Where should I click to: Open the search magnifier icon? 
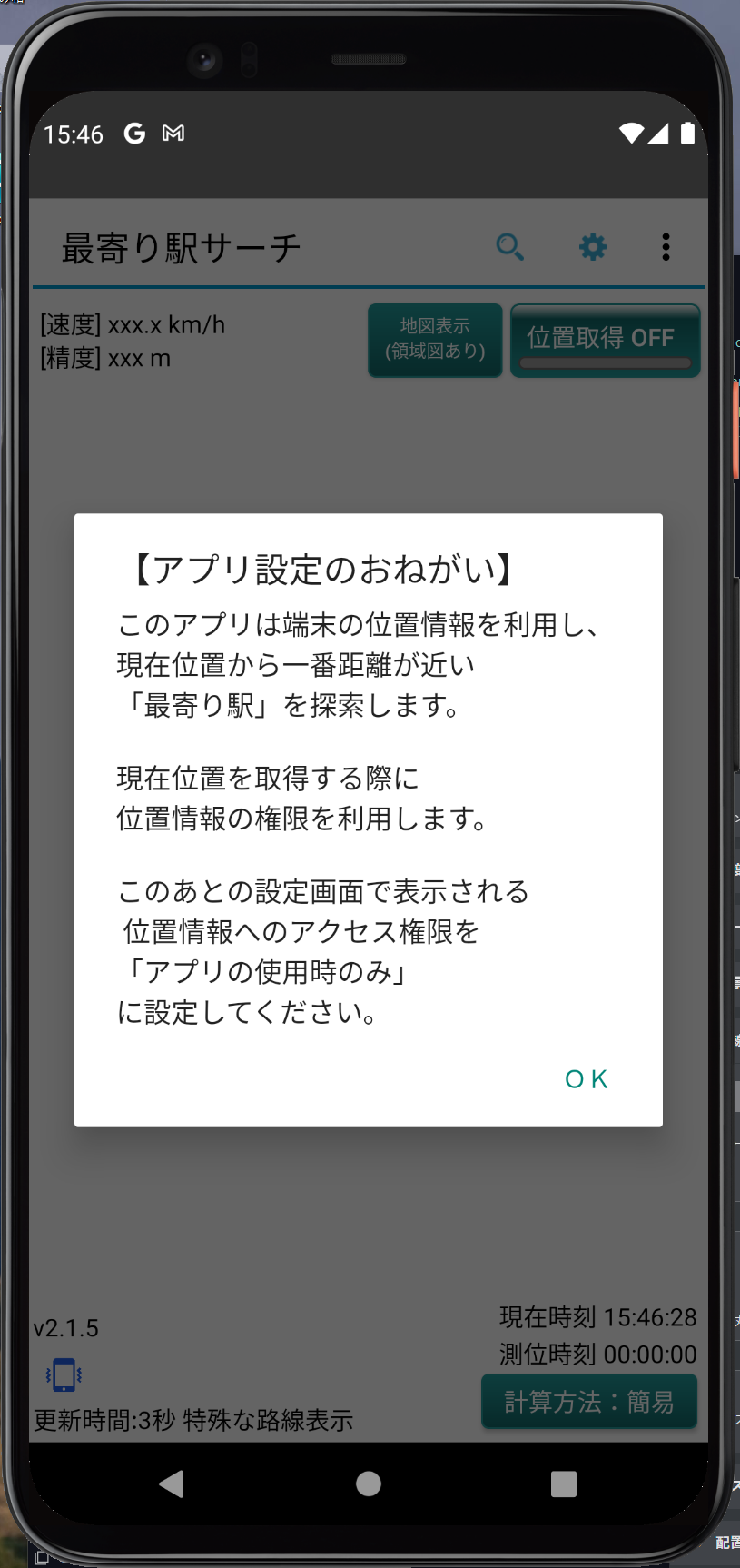click(x=510, y=247)
